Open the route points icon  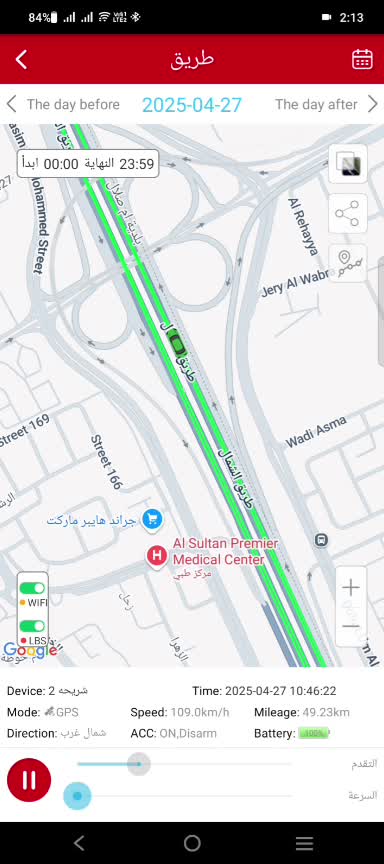348,263
